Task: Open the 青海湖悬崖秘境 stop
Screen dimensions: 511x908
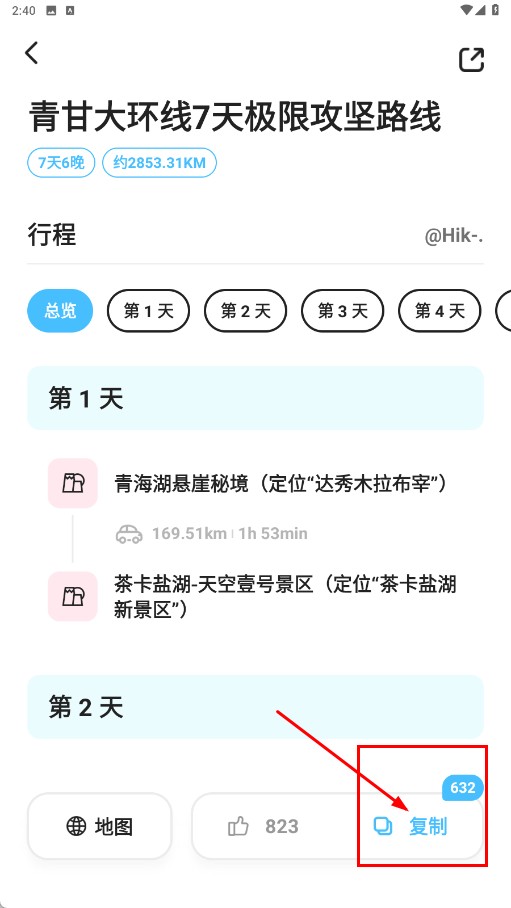Action: tap(280, 484)
